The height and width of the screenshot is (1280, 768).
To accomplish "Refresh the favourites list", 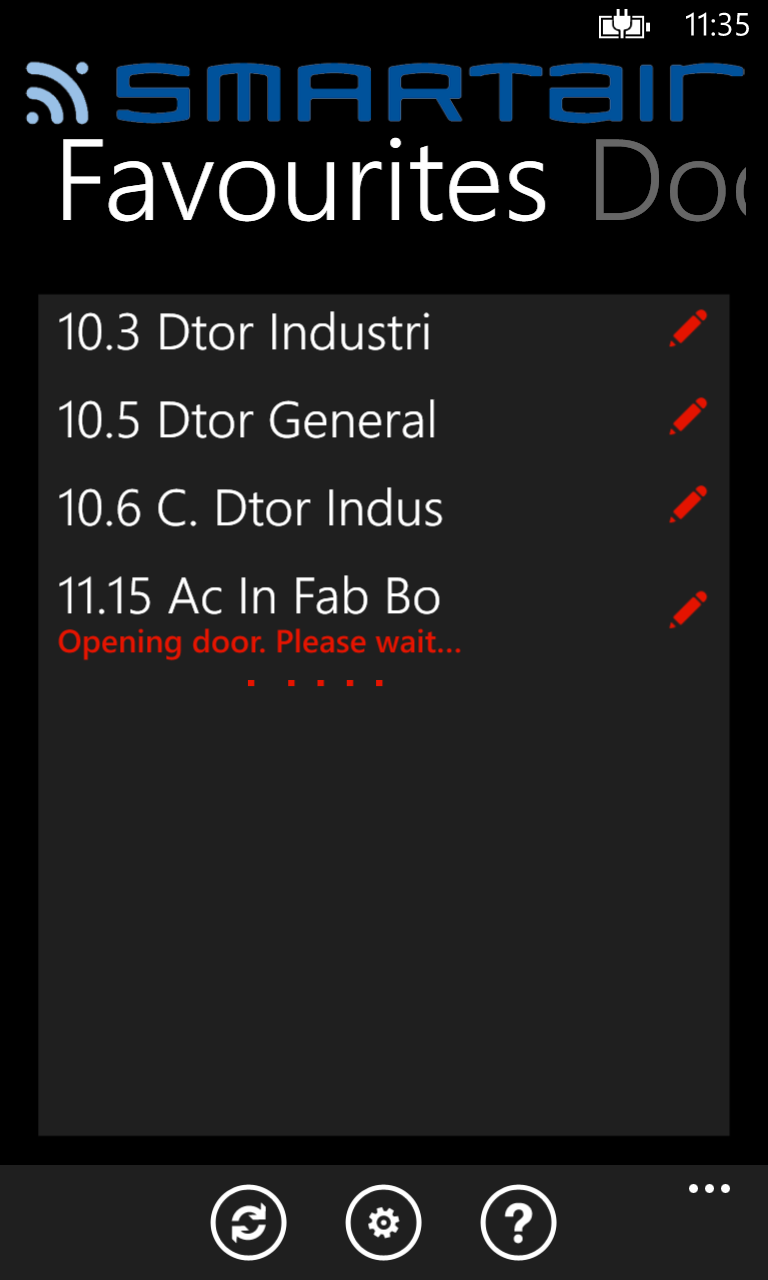I will click(x=248, y=1222).
